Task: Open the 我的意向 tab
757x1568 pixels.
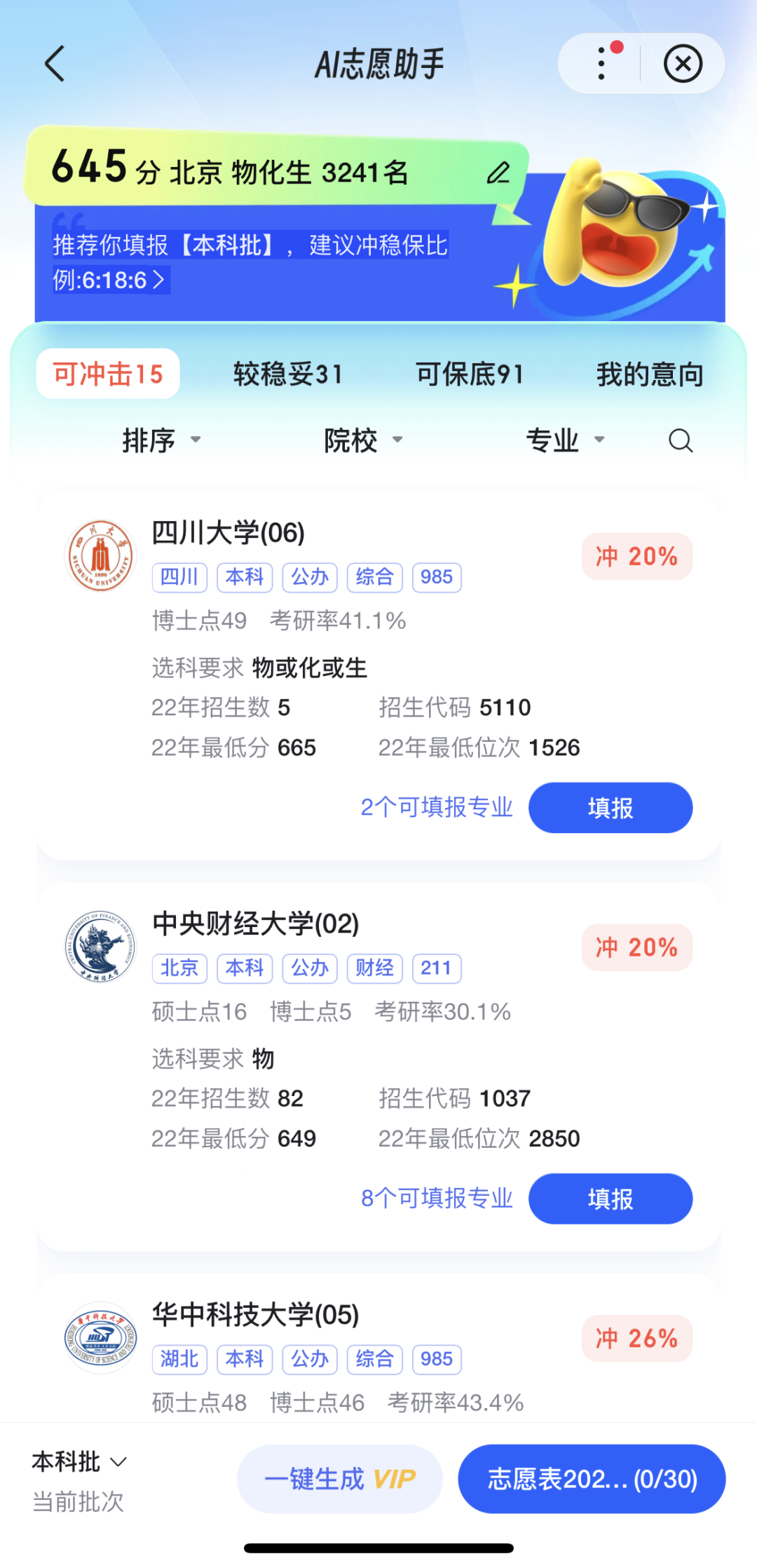Action: [649, 374]
